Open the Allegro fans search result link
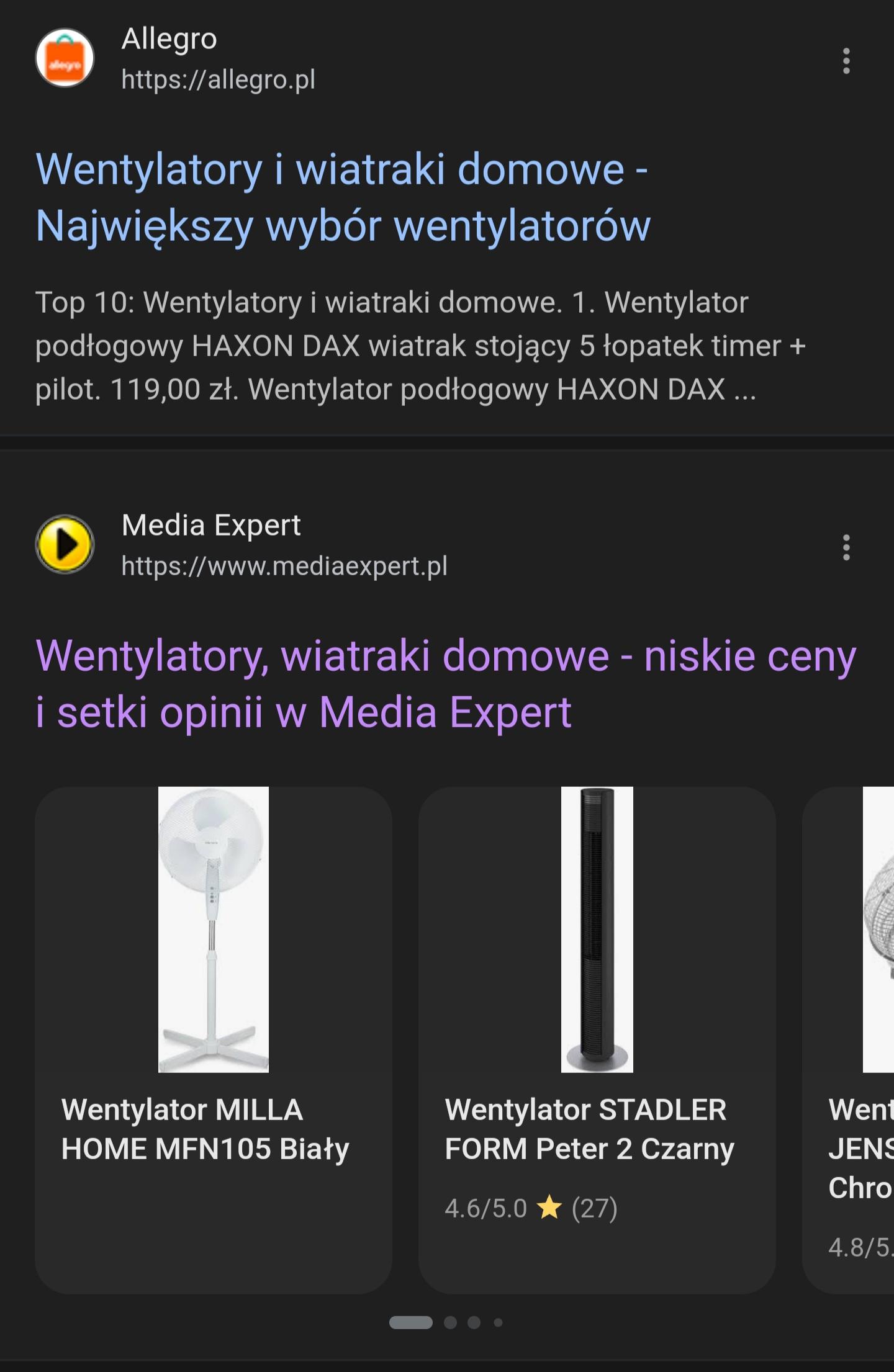Screen dimensions: 894x1372 (x=342, y=197)
